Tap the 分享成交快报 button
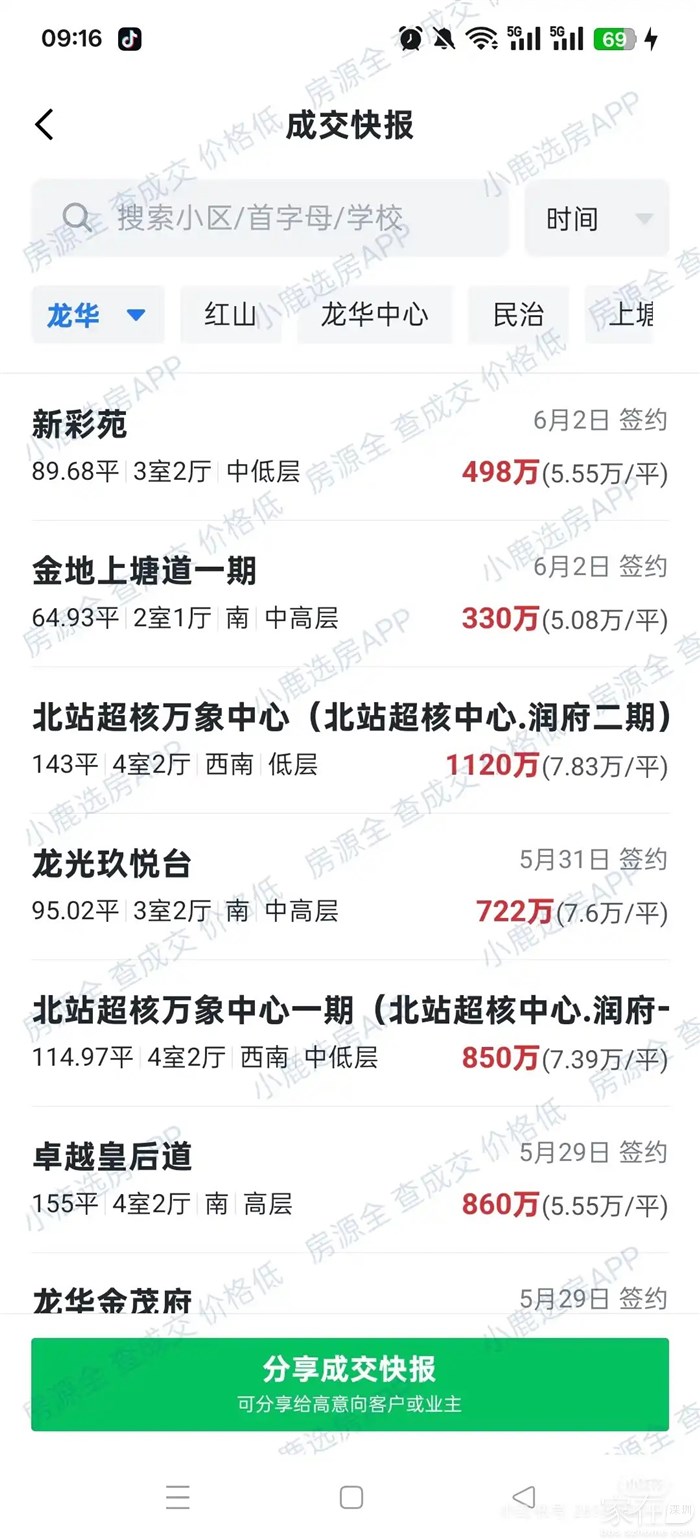 [350, 1383]
